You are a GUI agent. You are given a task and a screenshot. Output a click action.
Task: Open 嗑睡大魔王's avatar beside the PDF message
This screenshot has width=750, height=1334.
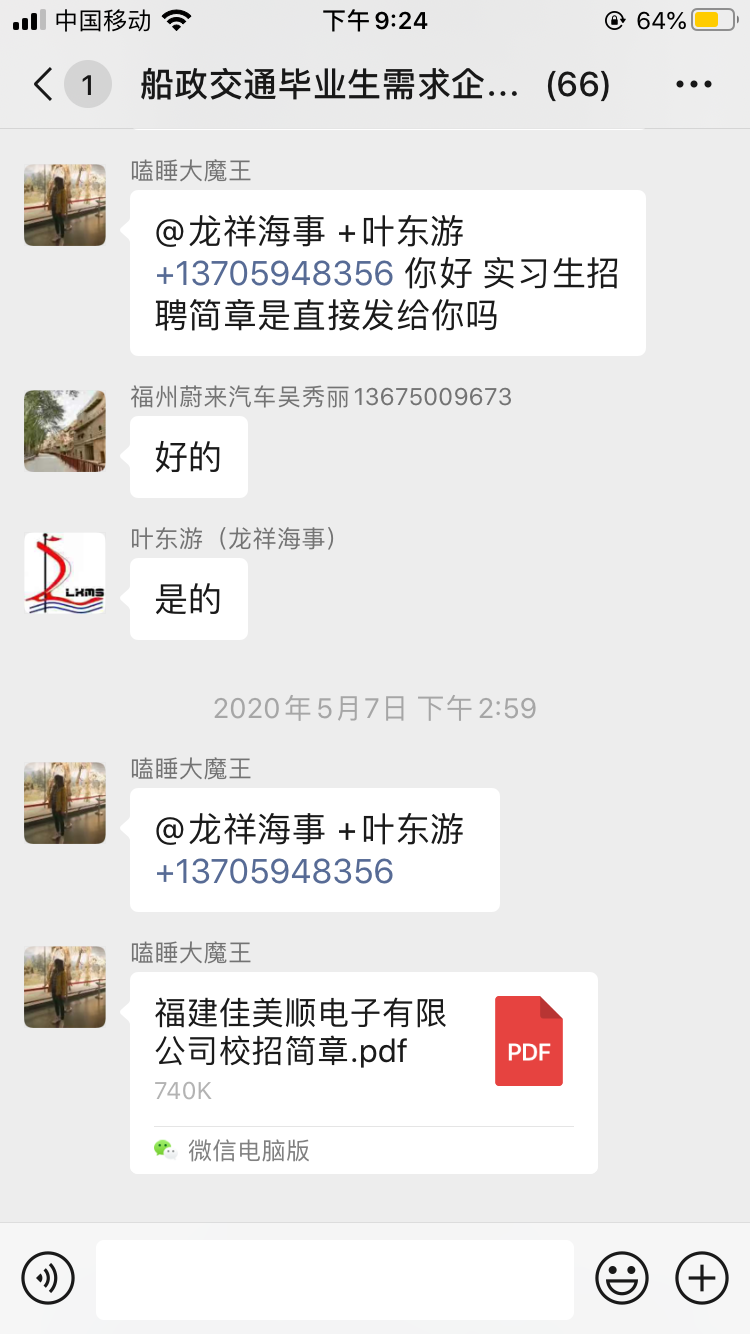tap(65, 987)
